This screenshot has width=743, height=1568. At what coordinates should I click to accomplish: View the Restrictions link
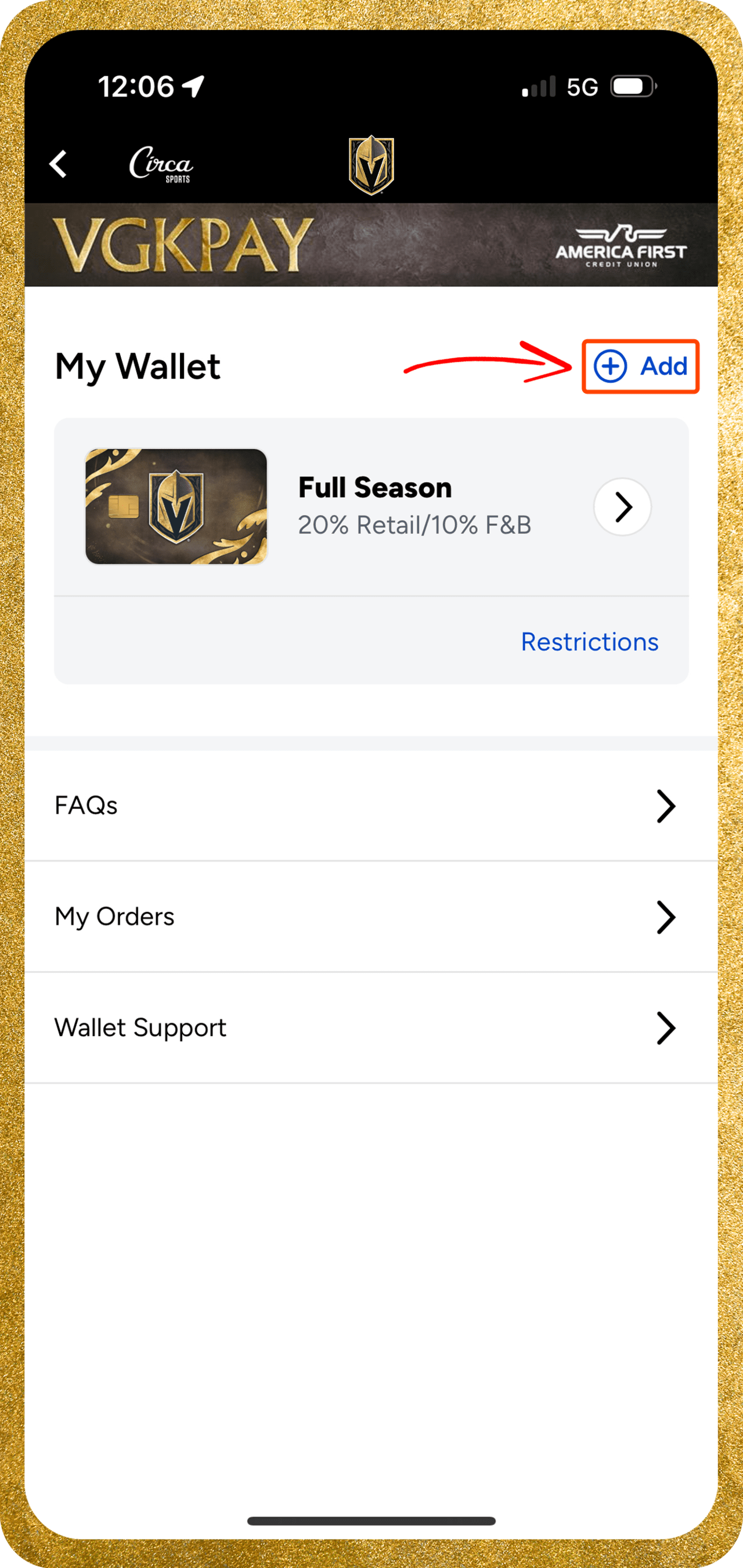589,642
